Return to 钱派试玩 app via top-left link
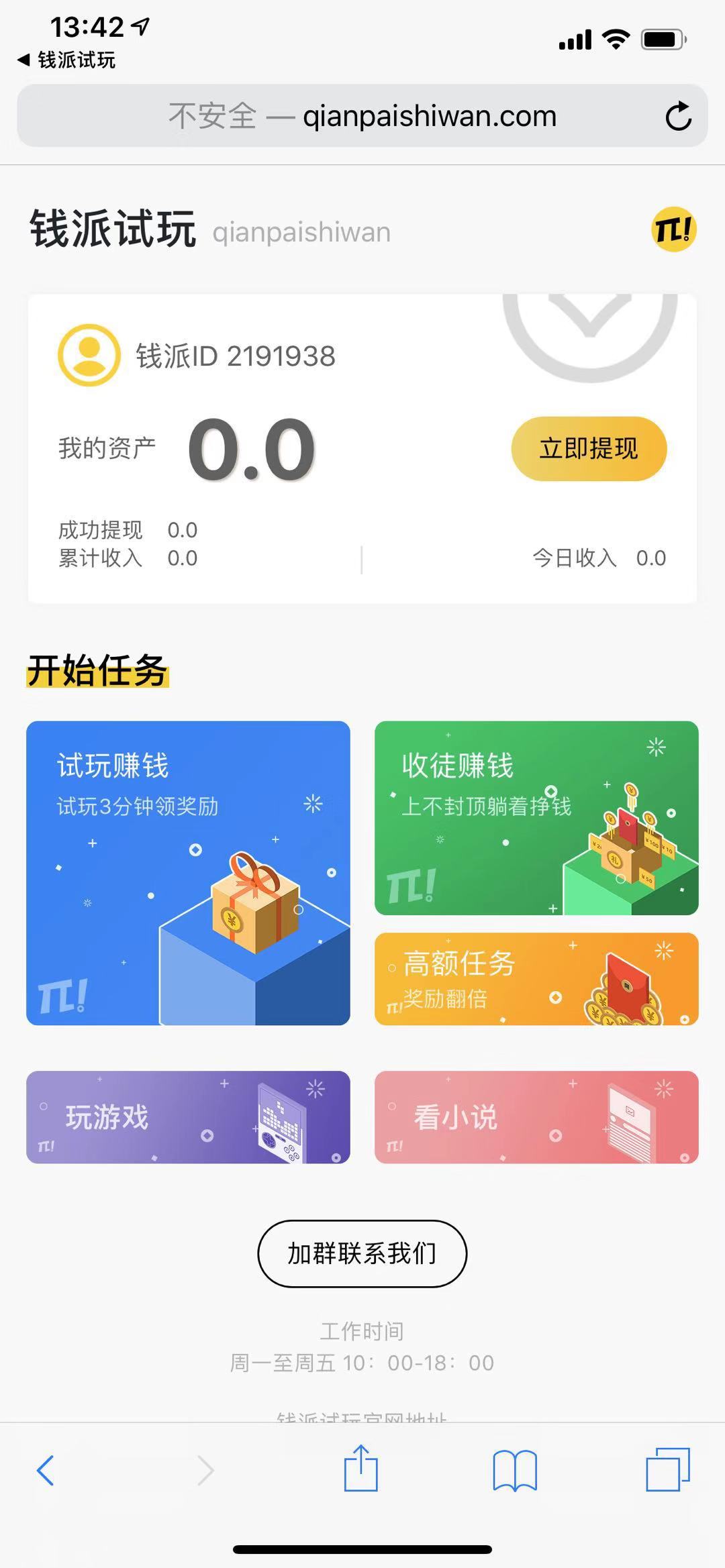Viewport: 725px width, 1568px height. (x=64, y=60)
